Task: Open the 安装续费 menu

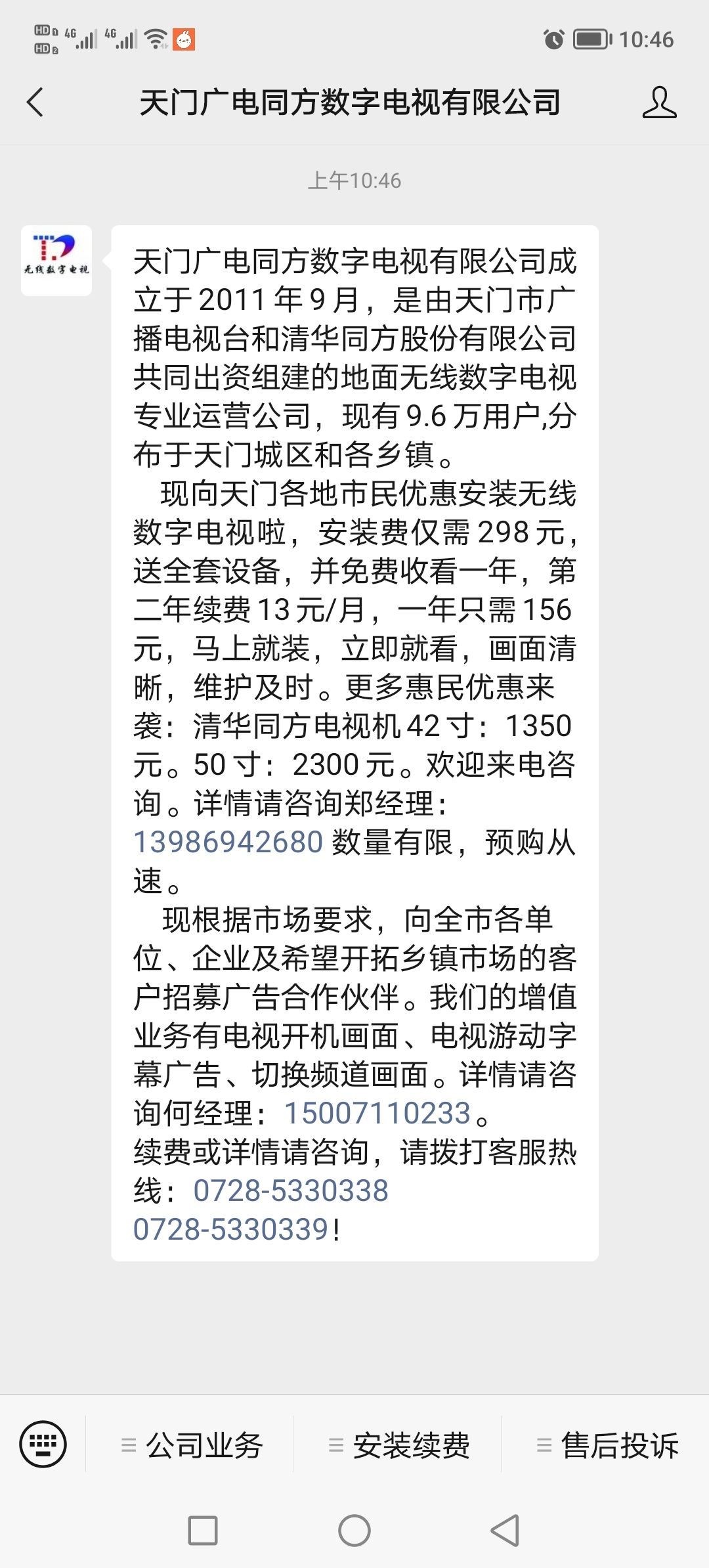Action: coord(399,1445)
